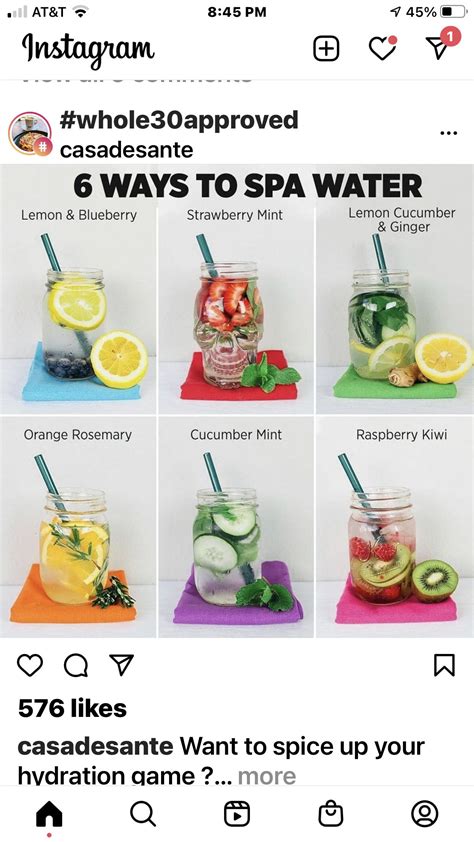Expand the caption with more
474x842 pixels.
tap(266, 775)
